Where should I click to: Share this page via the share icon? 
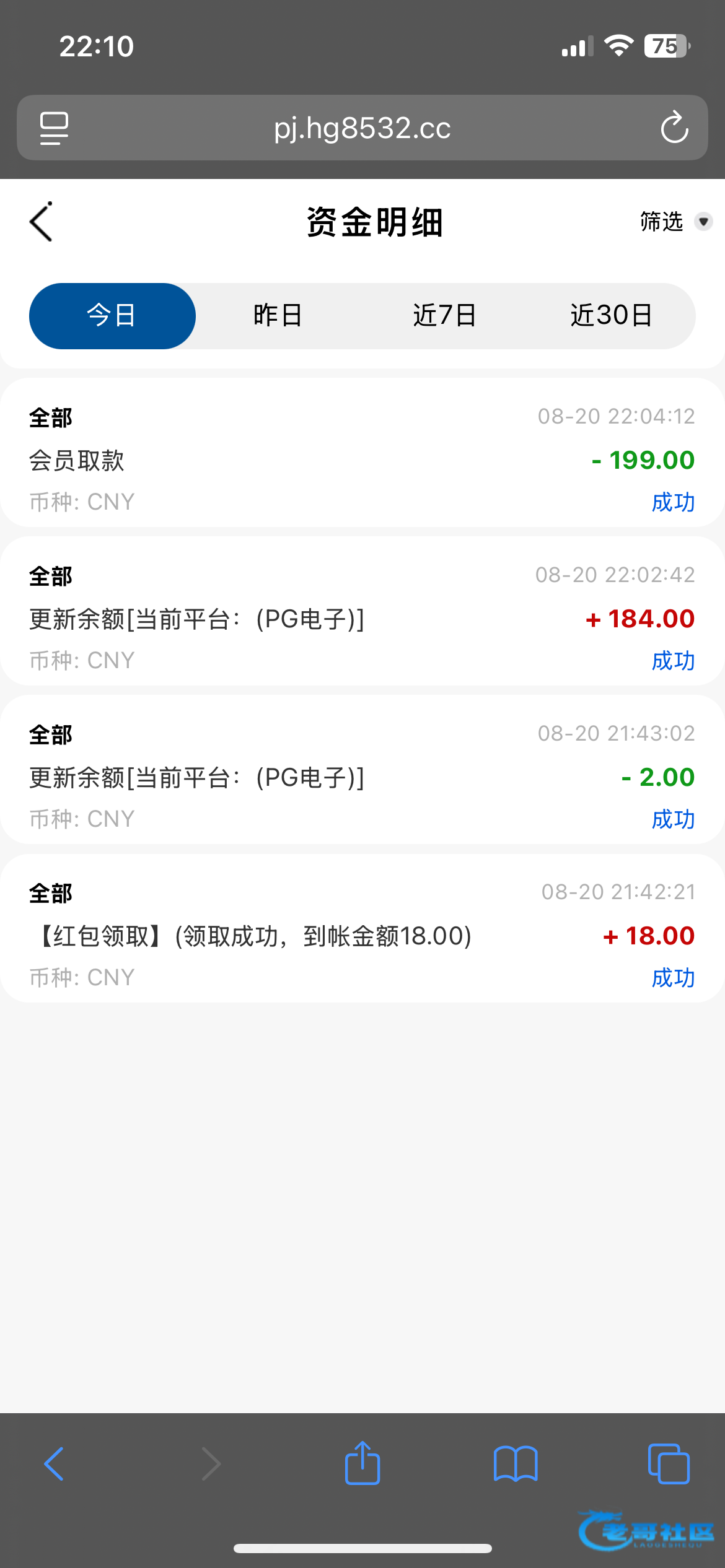pos(362,1463)
